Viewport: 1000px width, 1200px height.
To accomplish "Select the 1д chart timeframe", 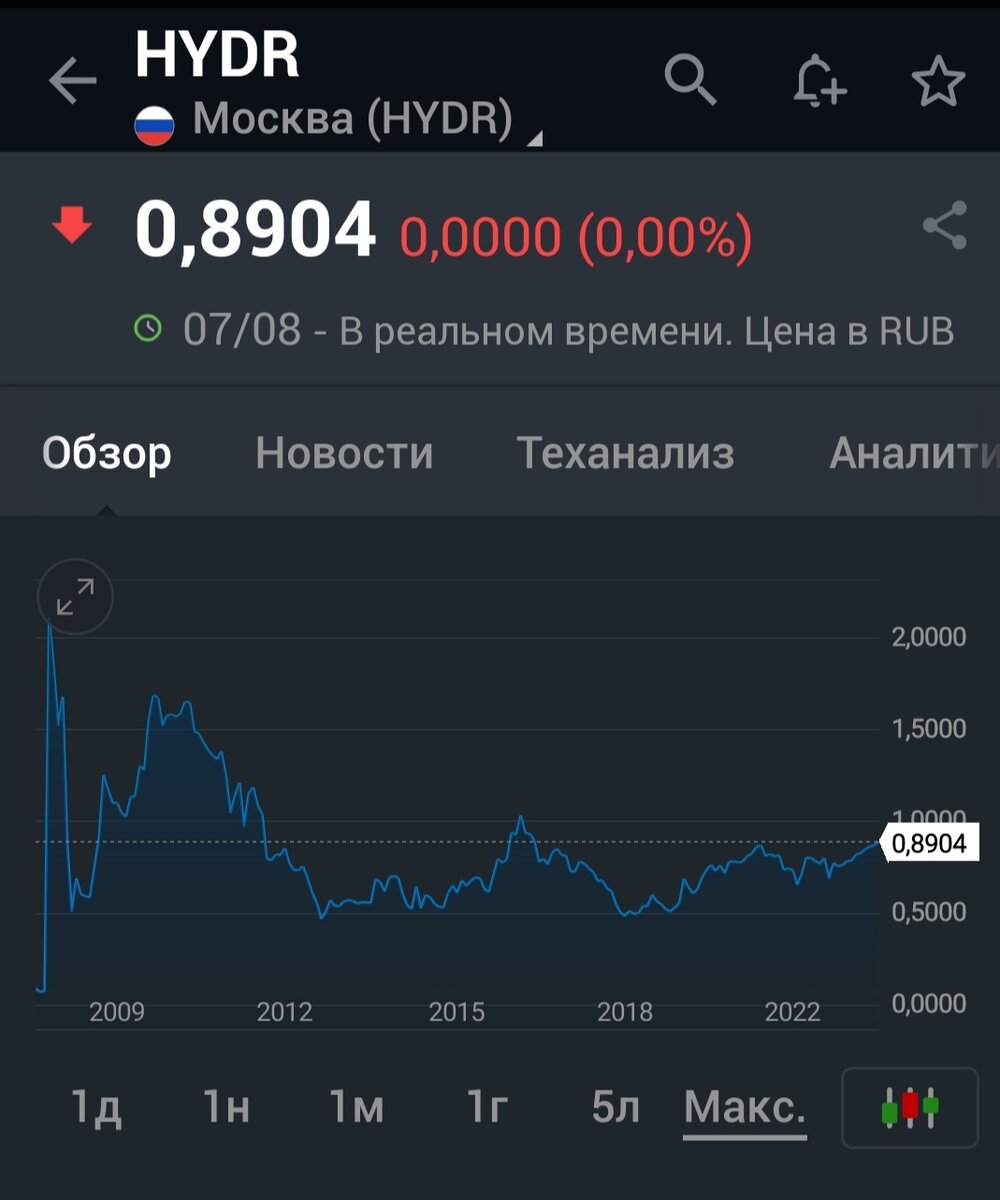I will (97, 1108).
